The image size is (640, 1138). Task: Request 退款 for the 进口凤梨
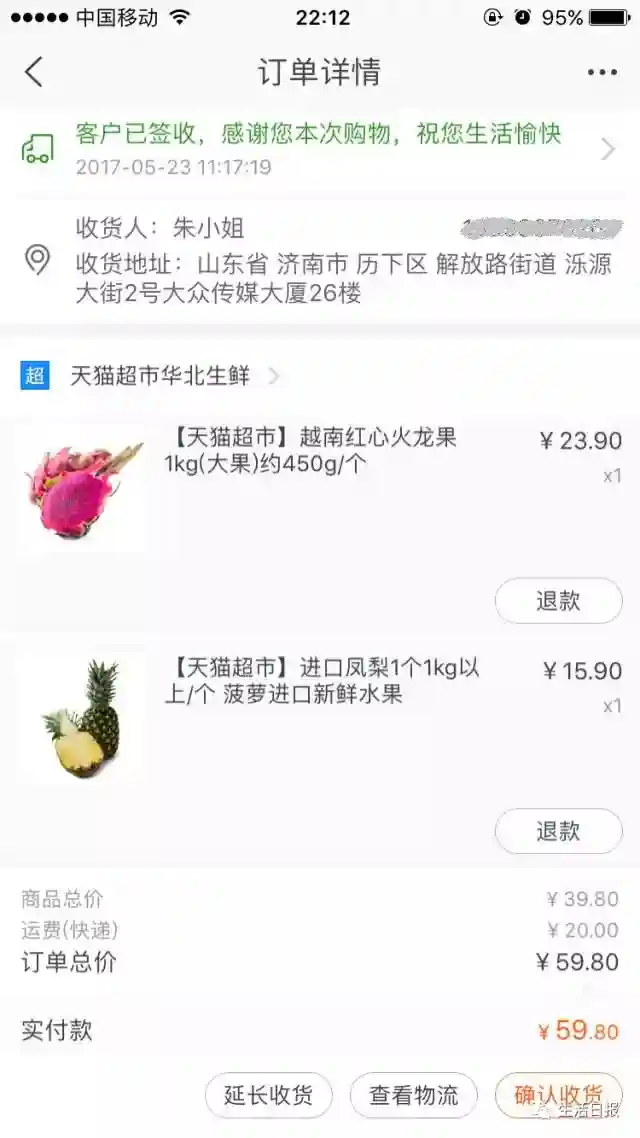click(x=558, y=831)
